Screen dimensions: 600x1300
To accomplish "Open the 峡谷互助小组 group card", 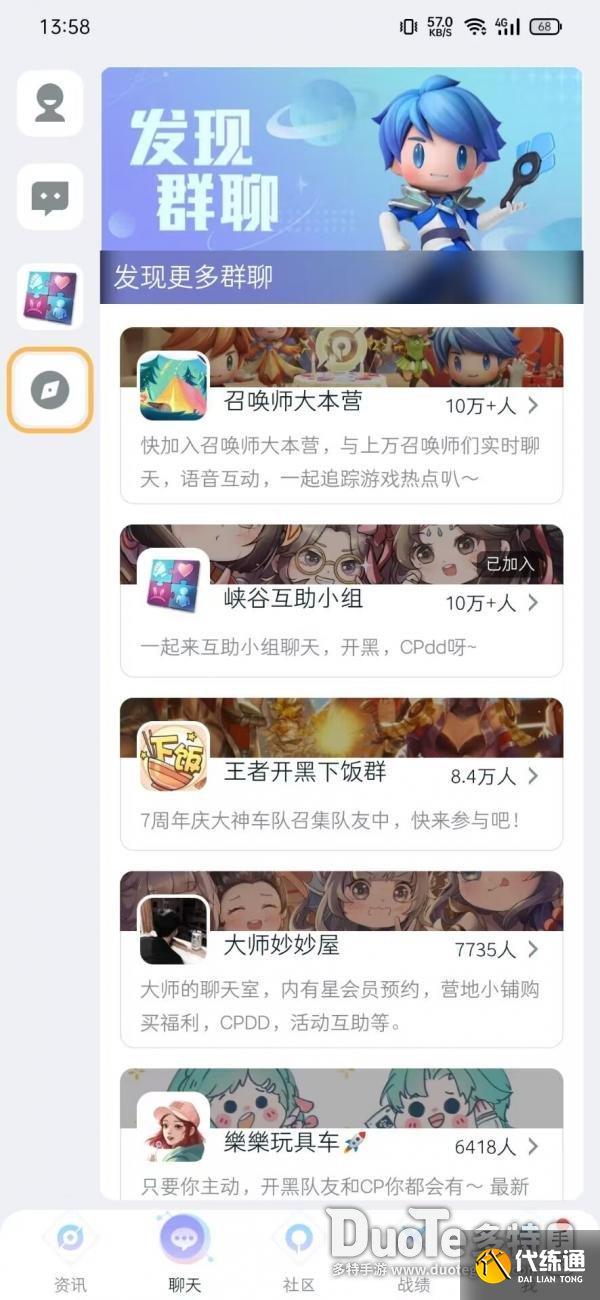I will tap(341, 600).
